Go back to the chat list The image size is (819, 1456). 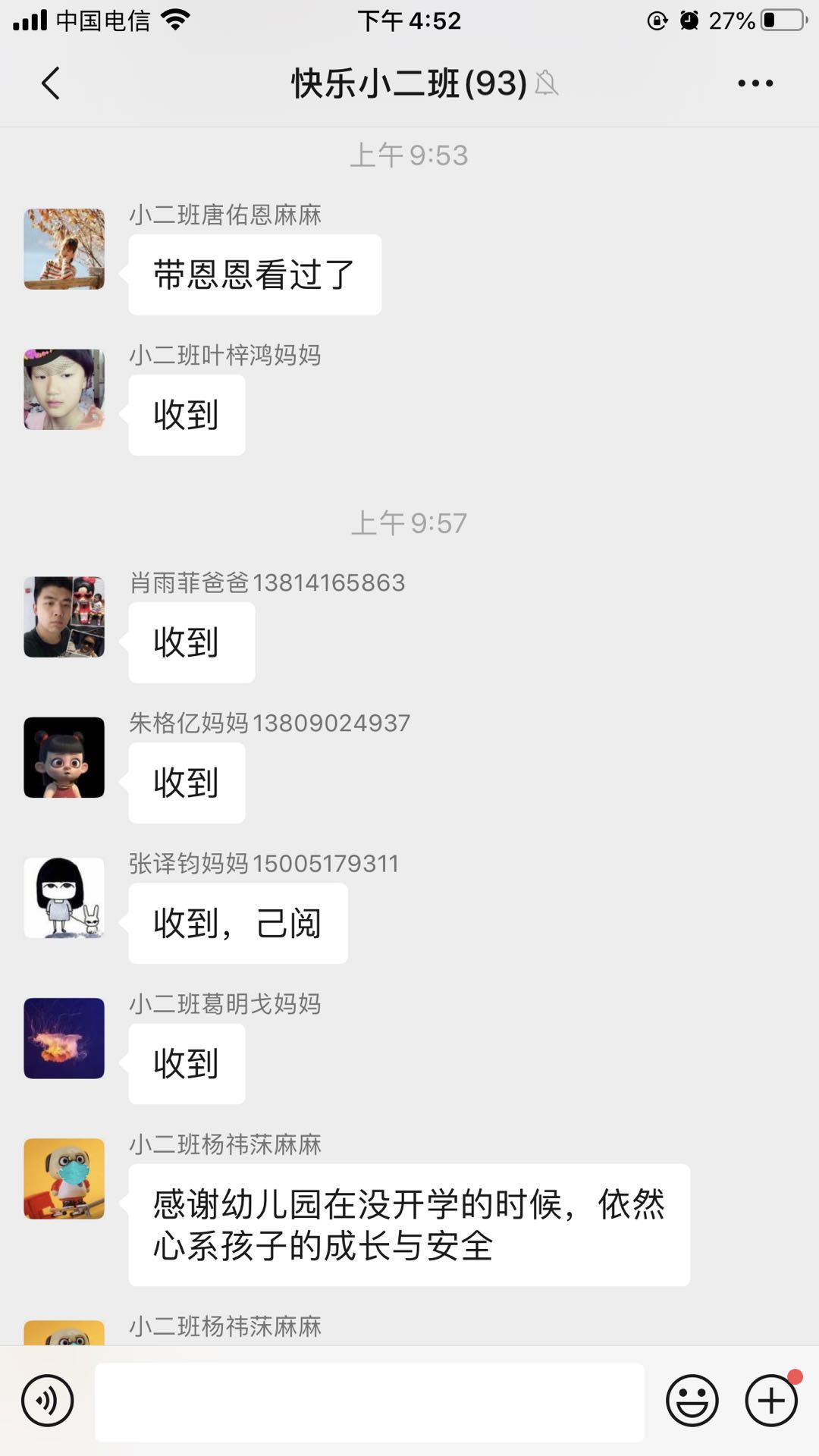[50, 83]
